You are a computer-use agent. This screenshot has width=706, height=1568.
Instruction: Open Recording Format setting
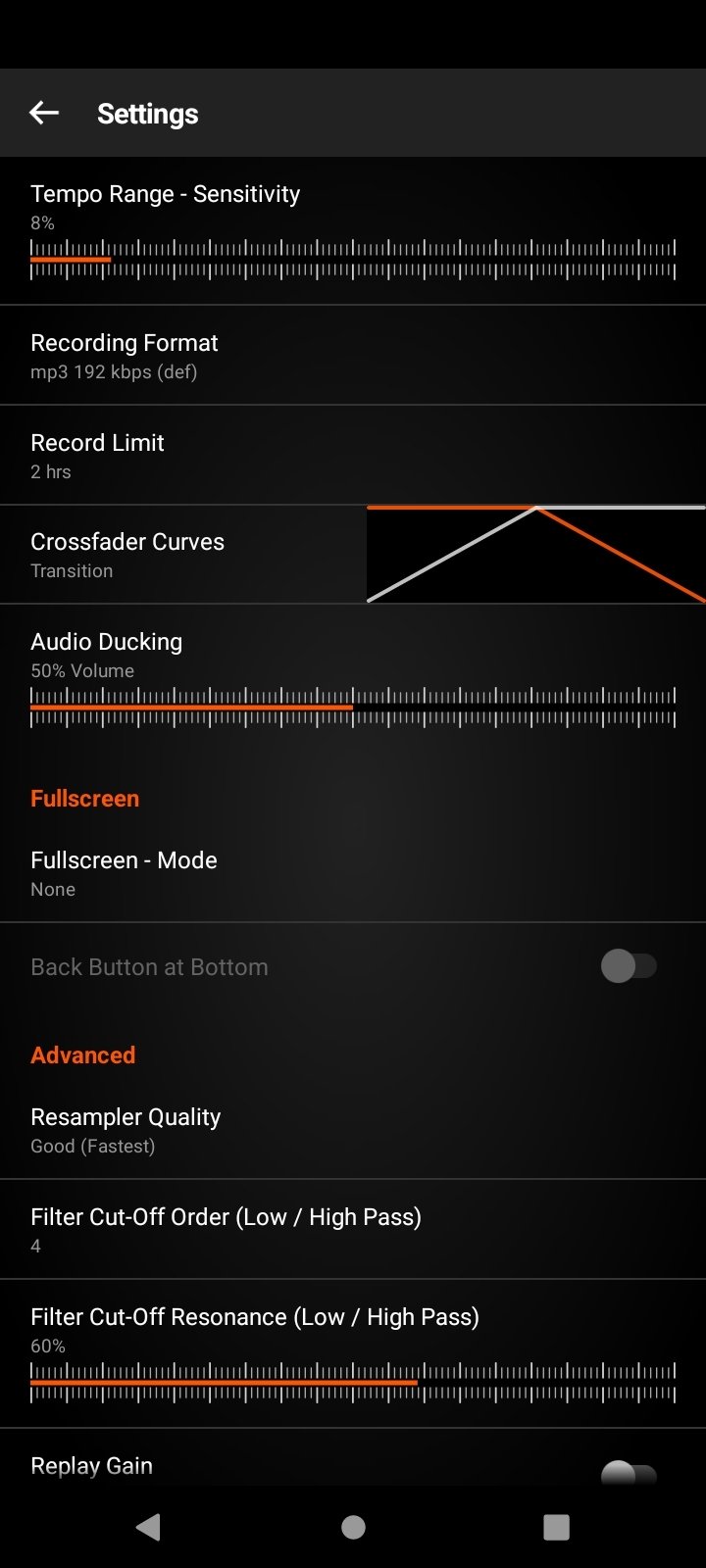click(x=353, y=356)
